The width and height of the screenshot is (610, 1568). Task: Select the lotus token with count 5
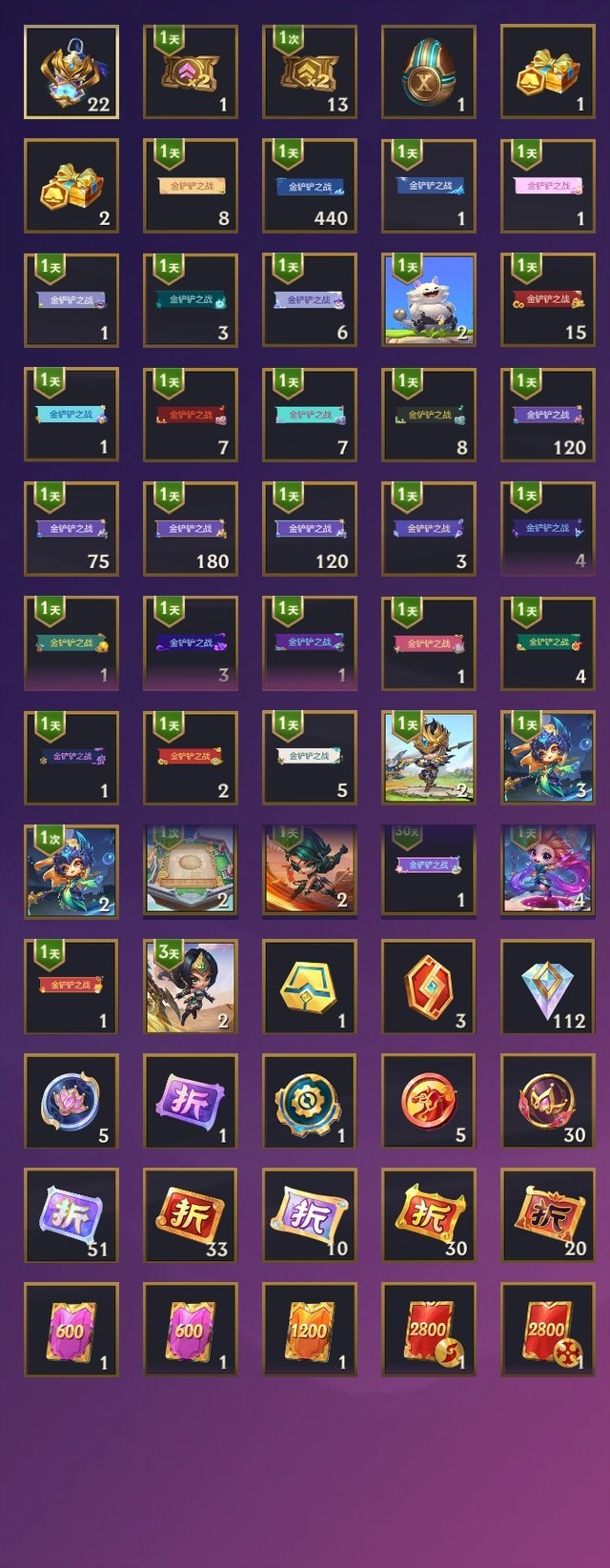tap(71, 1101)
